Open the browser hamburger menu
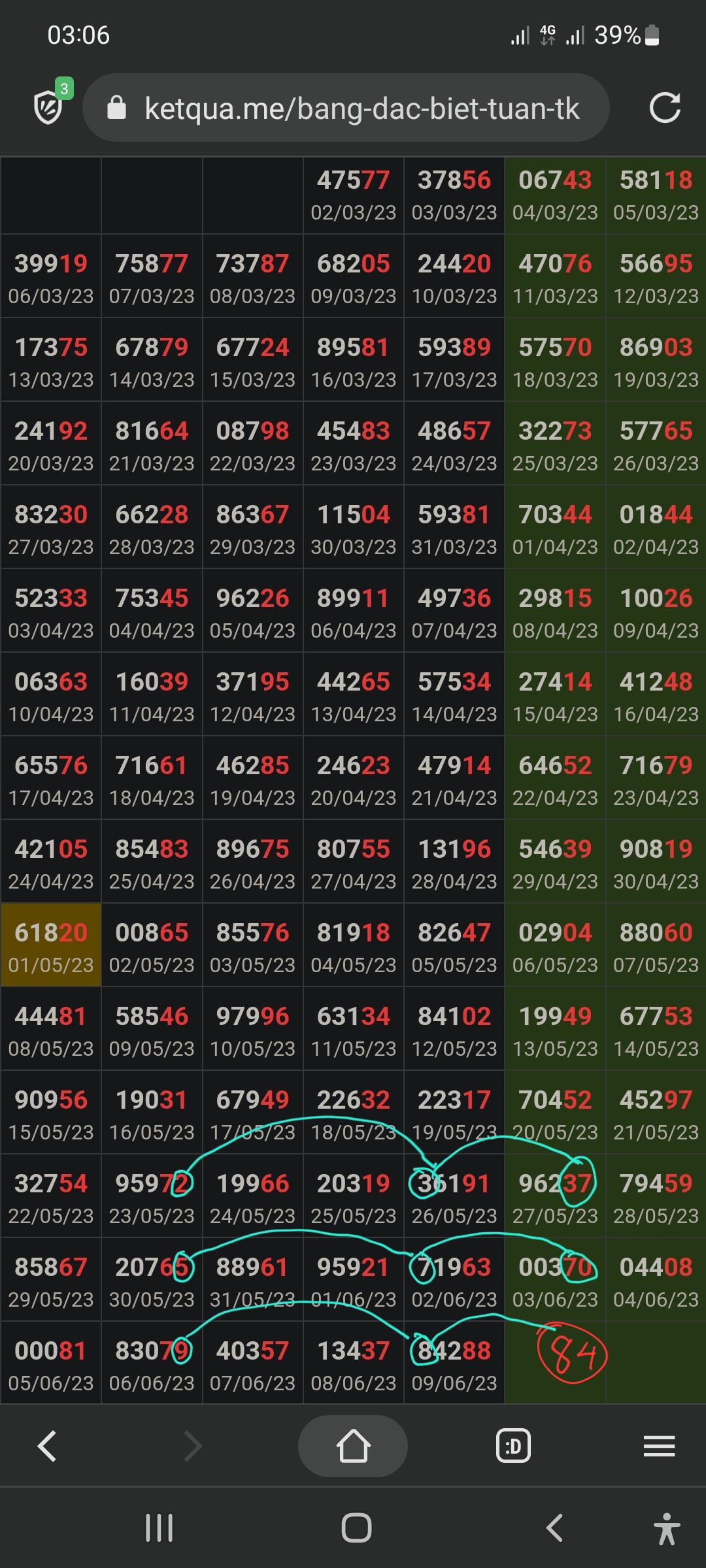The image size is (706, 1568). (659, 1446)
